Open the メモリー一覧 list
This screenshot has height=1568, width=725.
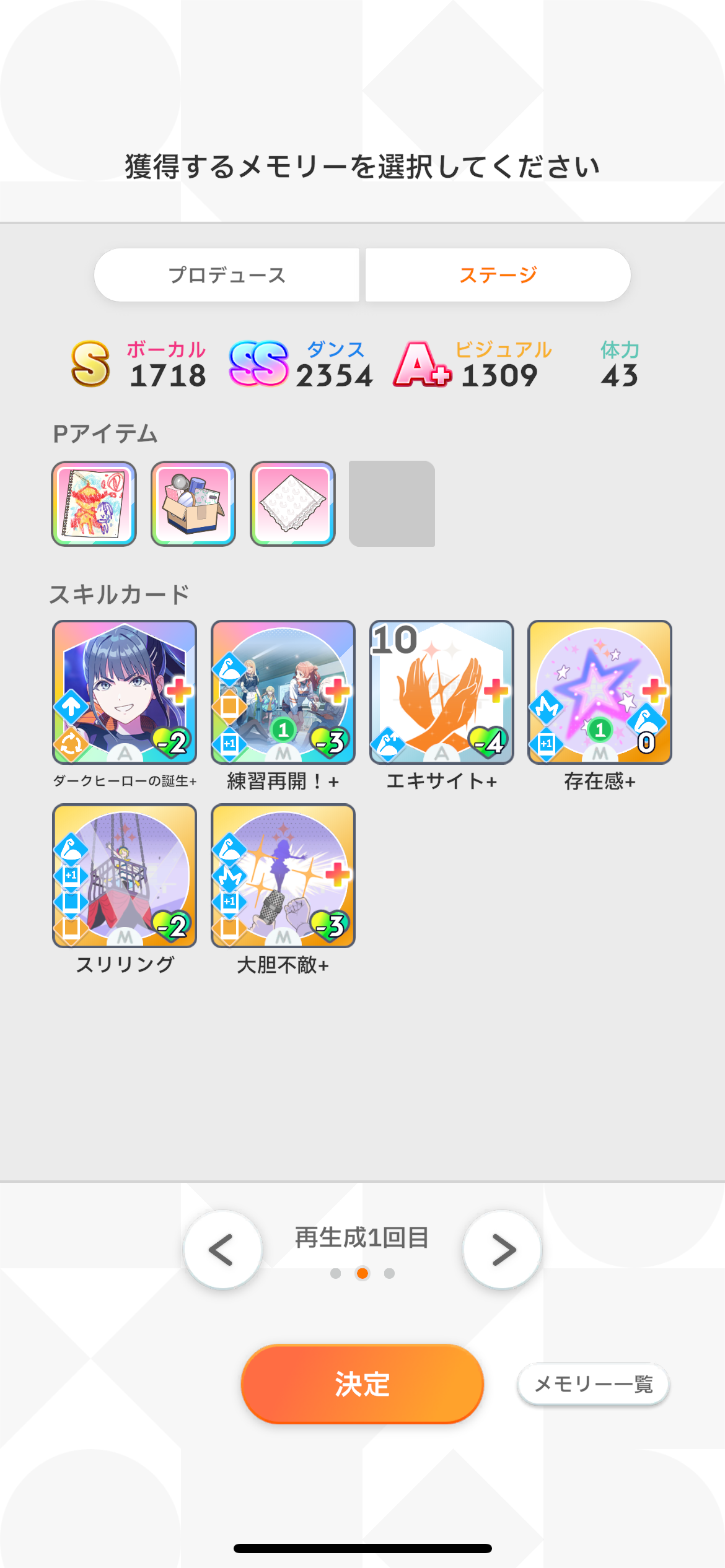click(x=593, y=1383)
